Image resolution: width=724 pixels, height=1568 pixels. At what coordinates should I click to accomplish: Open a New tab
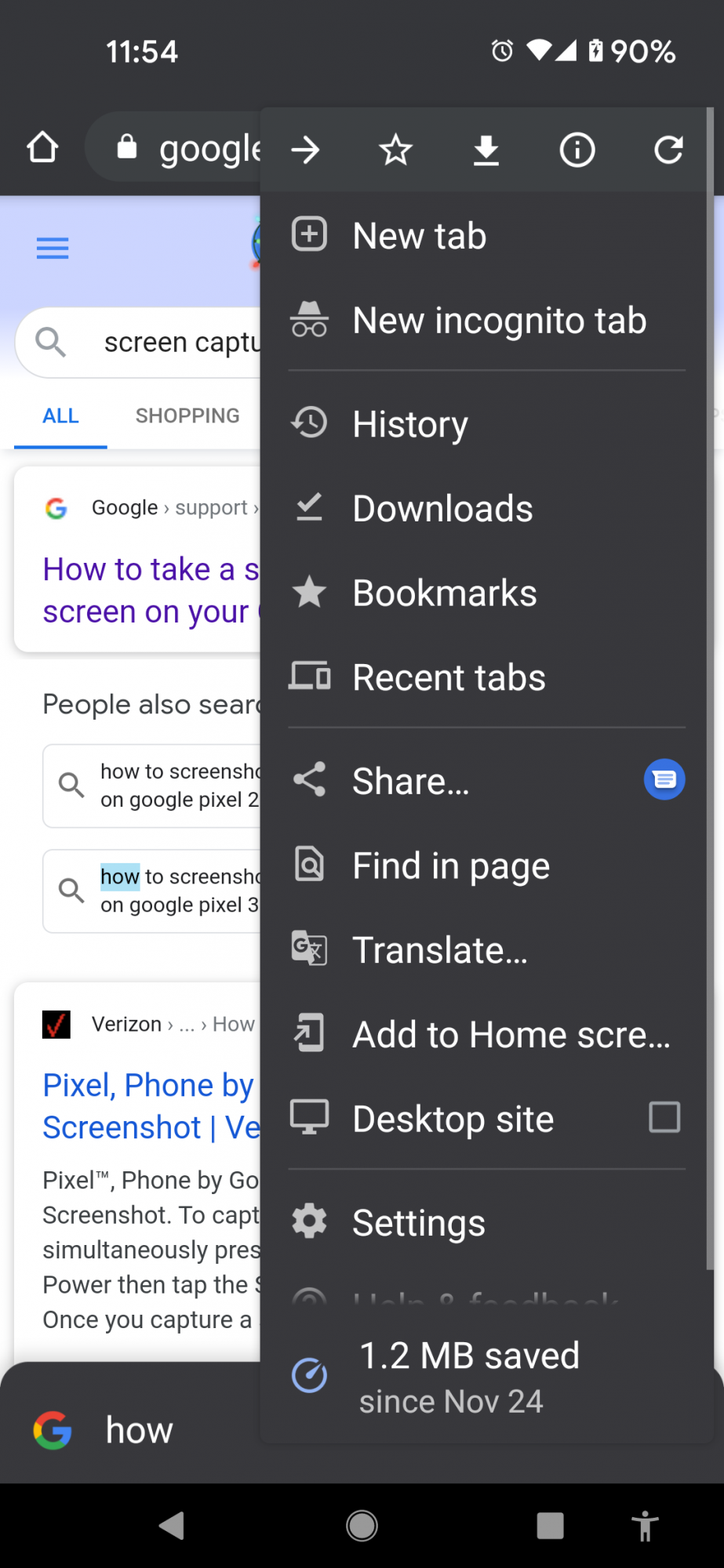419,235
